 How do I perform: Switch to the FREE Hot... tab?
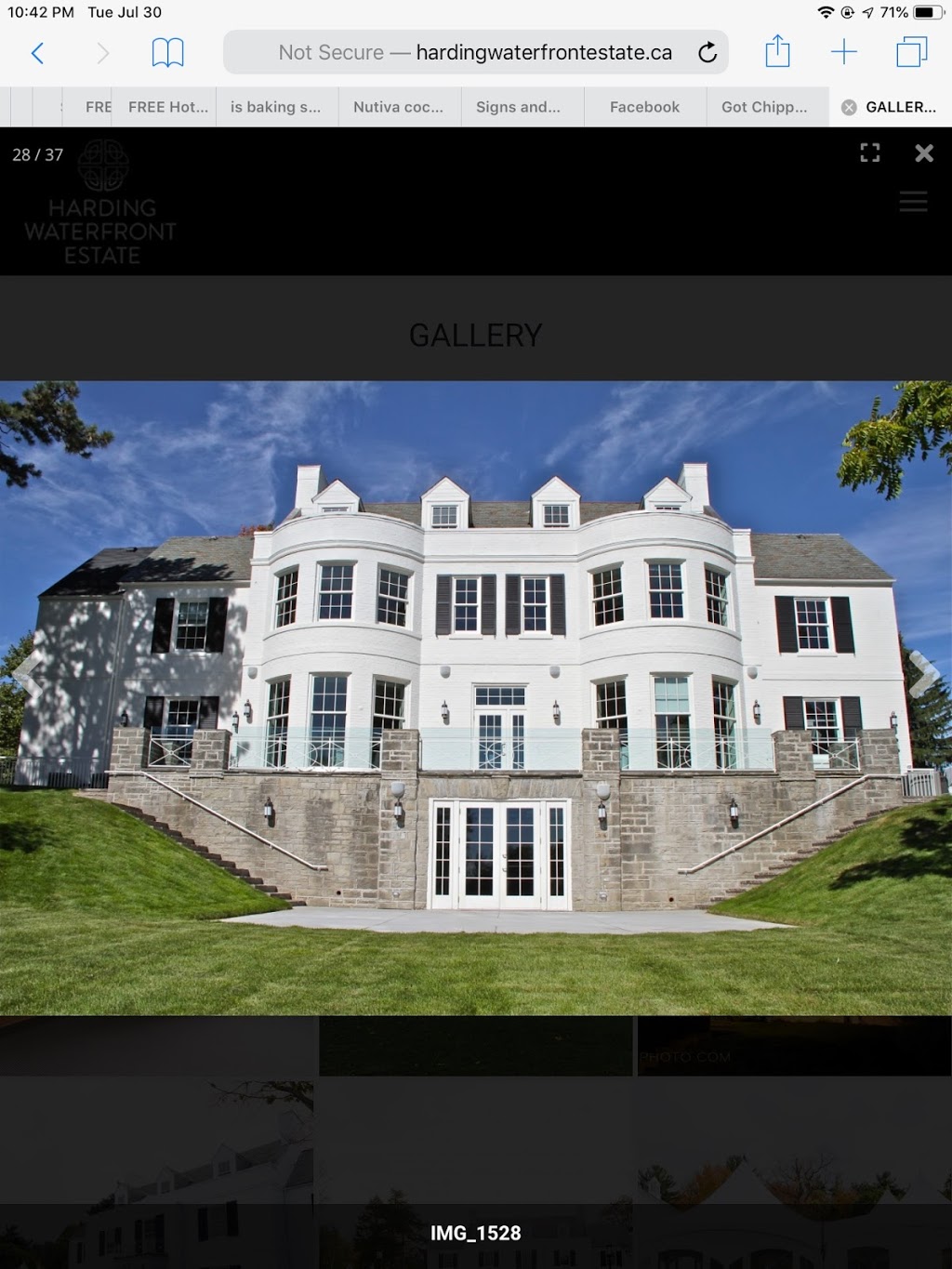167,107
